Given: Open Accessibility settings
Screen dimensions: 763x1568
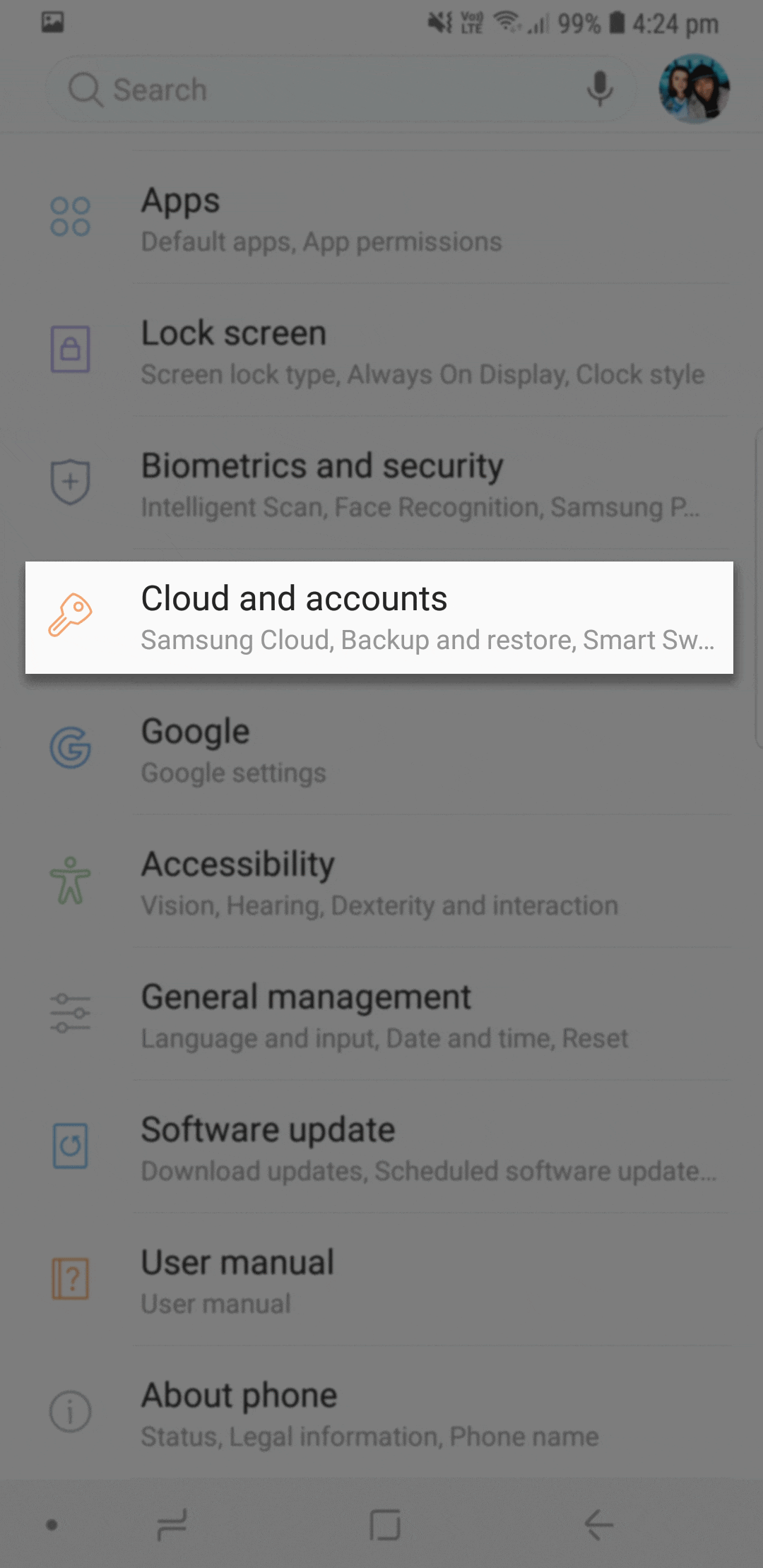Looking at the screenshot, I should tap(381, 882).
